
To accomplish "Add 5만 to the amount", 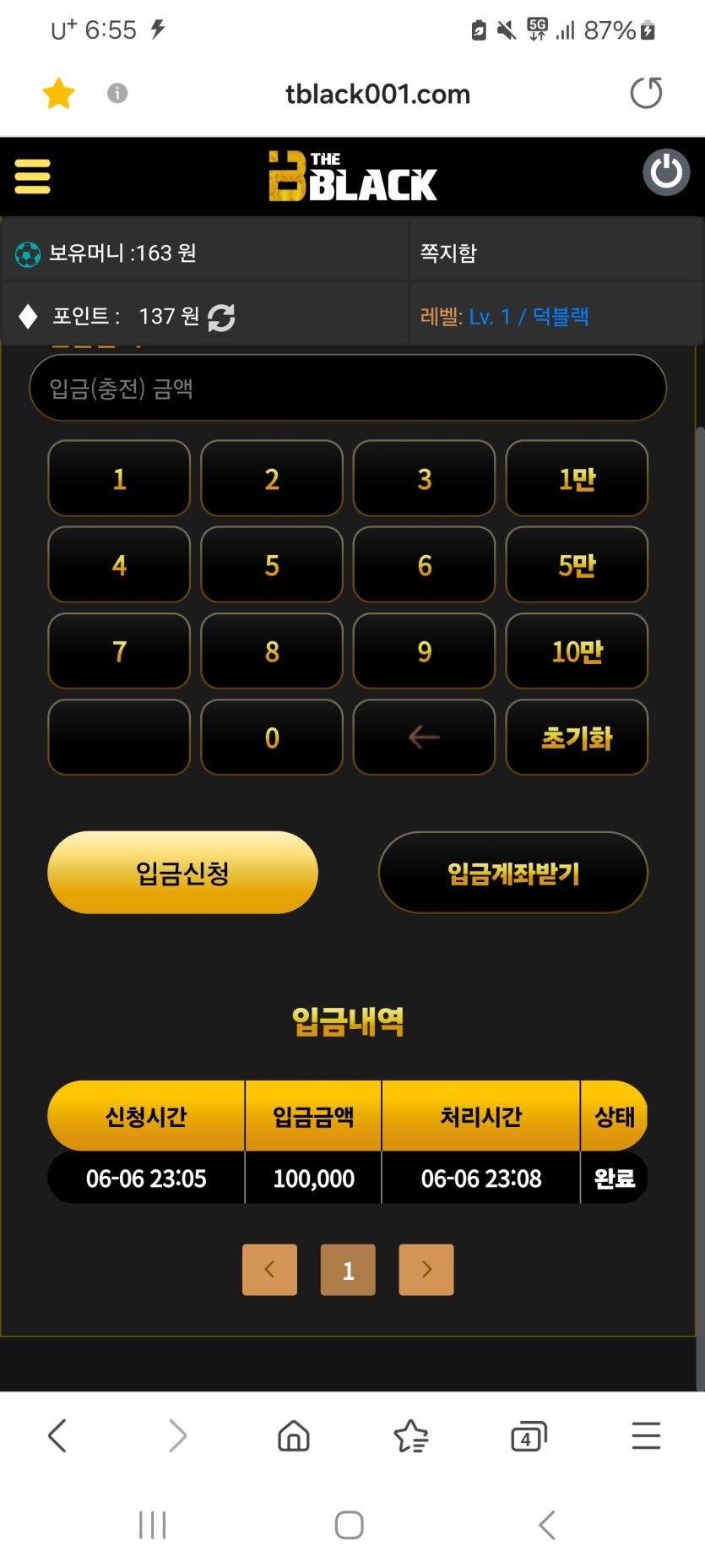I will click(577, 565).
